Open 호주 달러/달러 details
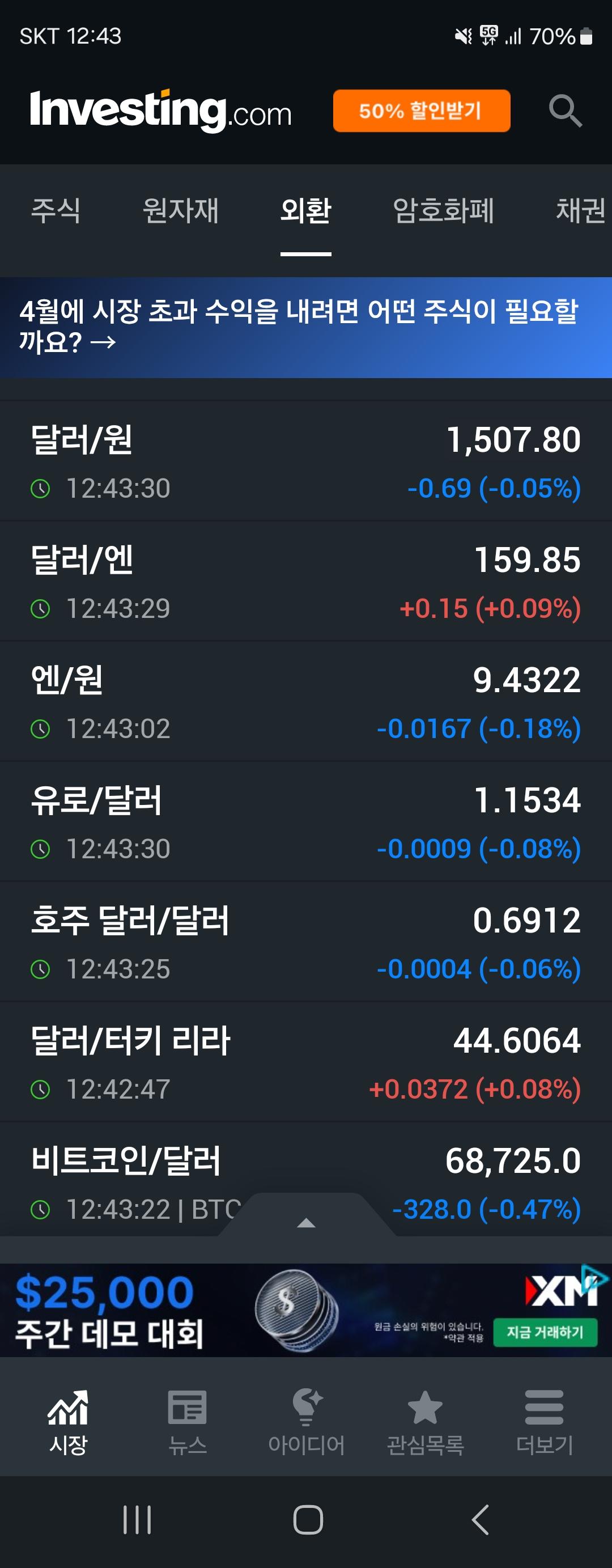The image size is (612, 1568). (305, 942)
